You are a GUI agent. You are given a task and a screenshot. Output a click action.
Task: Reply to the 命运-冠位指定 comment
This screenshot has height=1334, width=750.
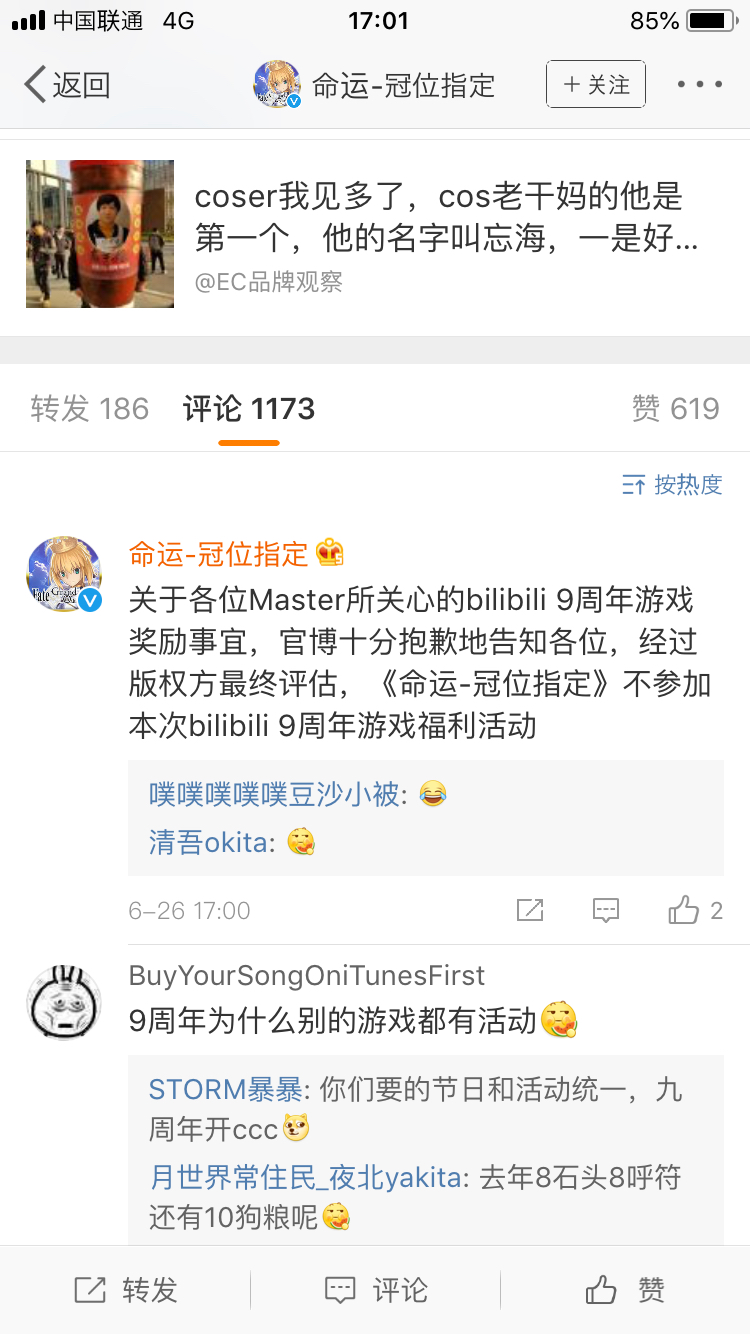point(606,910)
